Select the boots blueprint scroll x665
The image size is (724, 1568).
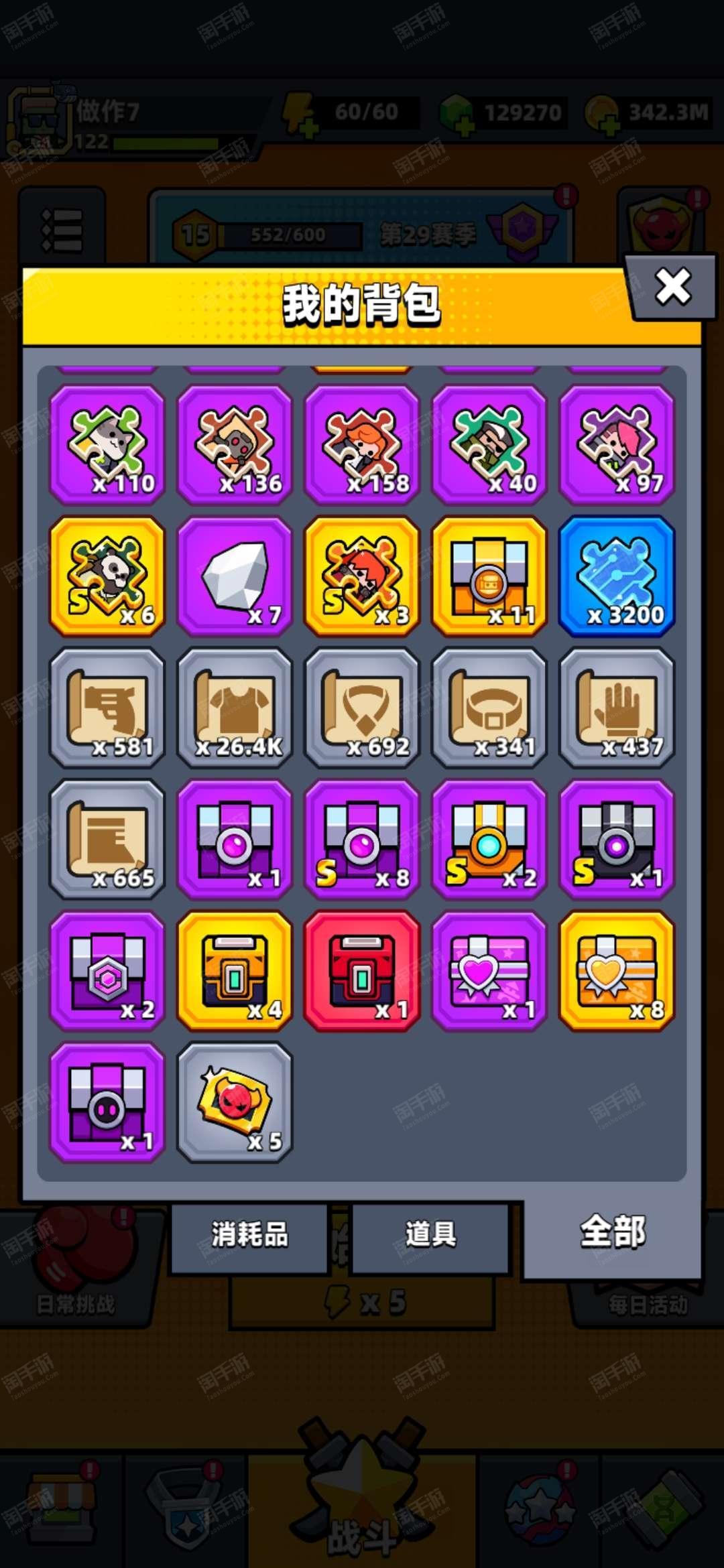pyautogui.click(x=107, y=838)
